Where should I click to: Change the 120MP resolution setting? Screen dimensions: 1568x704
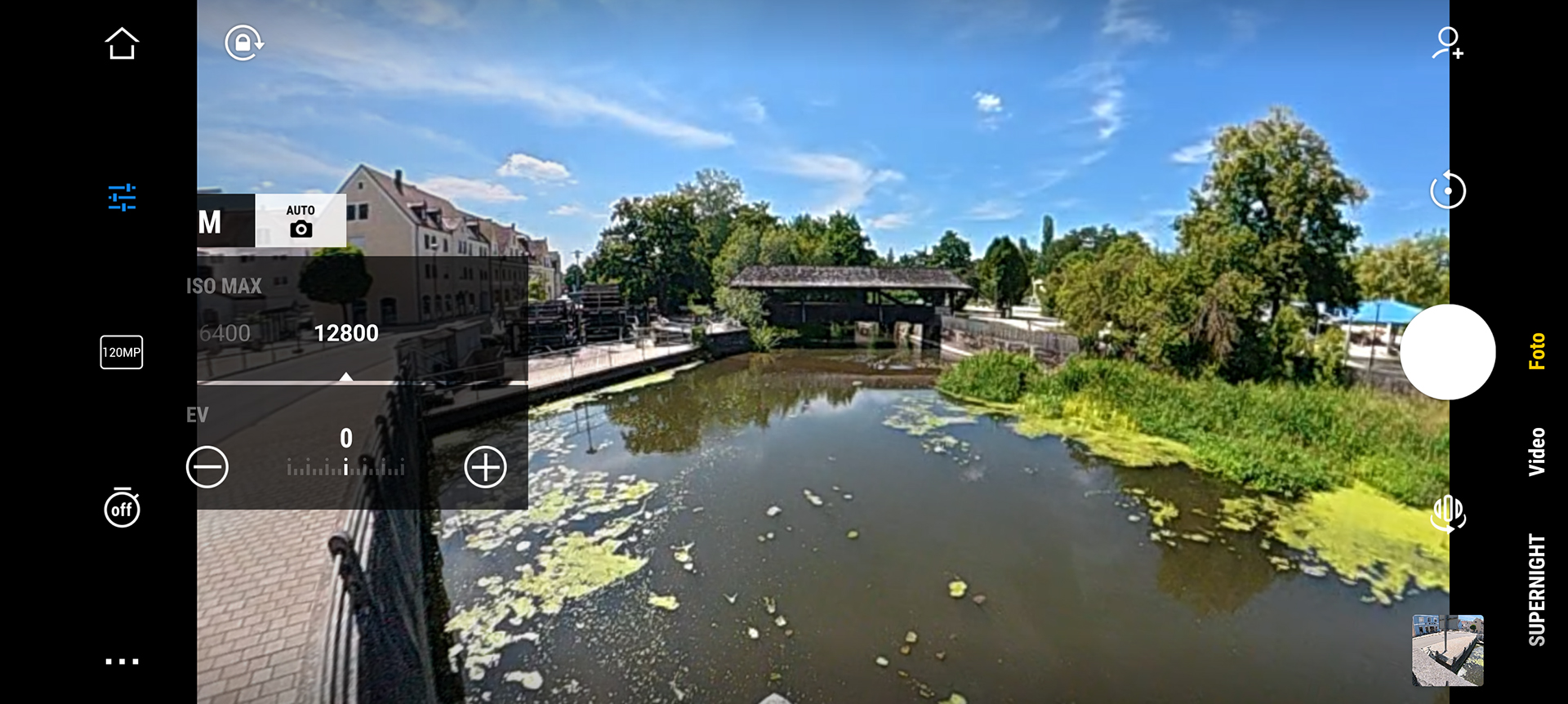tap(122, 352)
